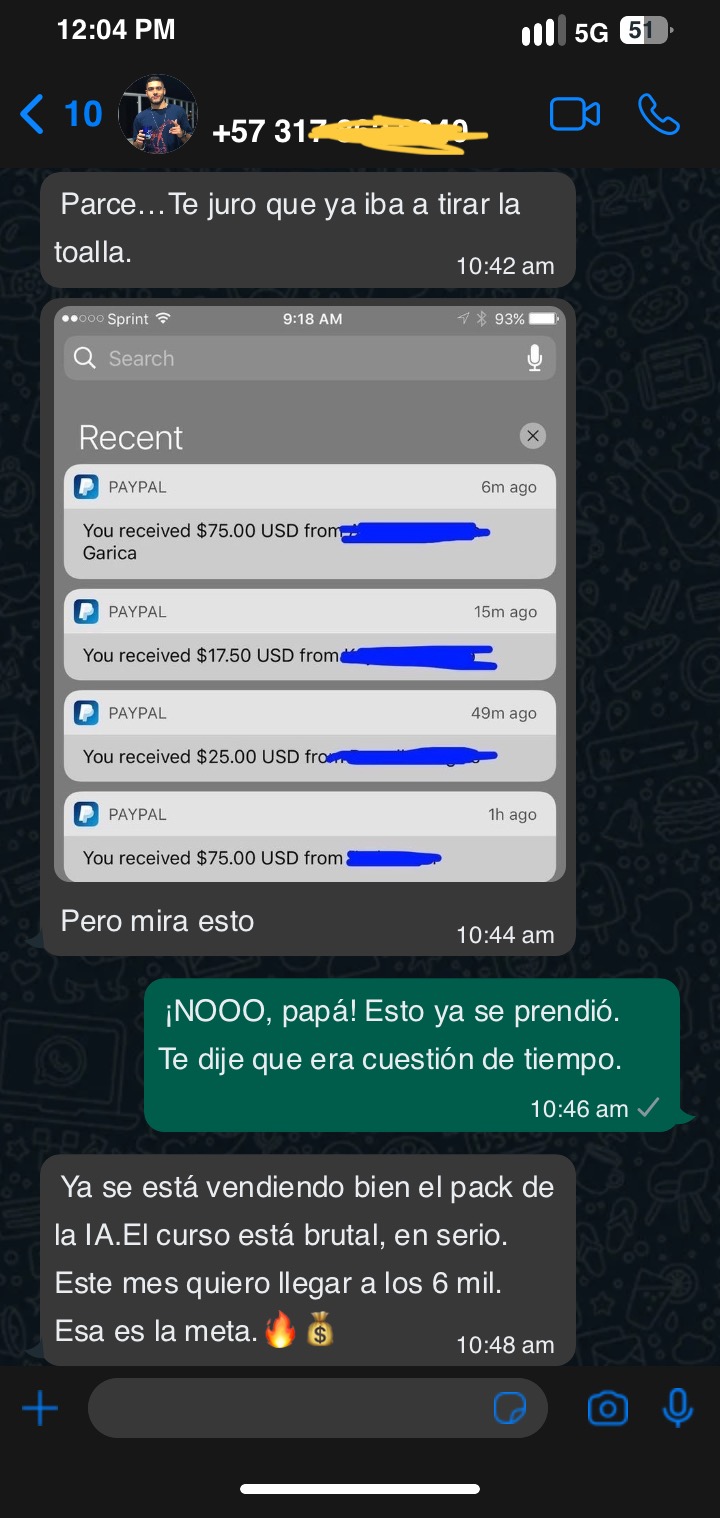720x1518 pixels.
Task: Open the PayPal notifications screenshot image
Action: click(x=309, y=592)
